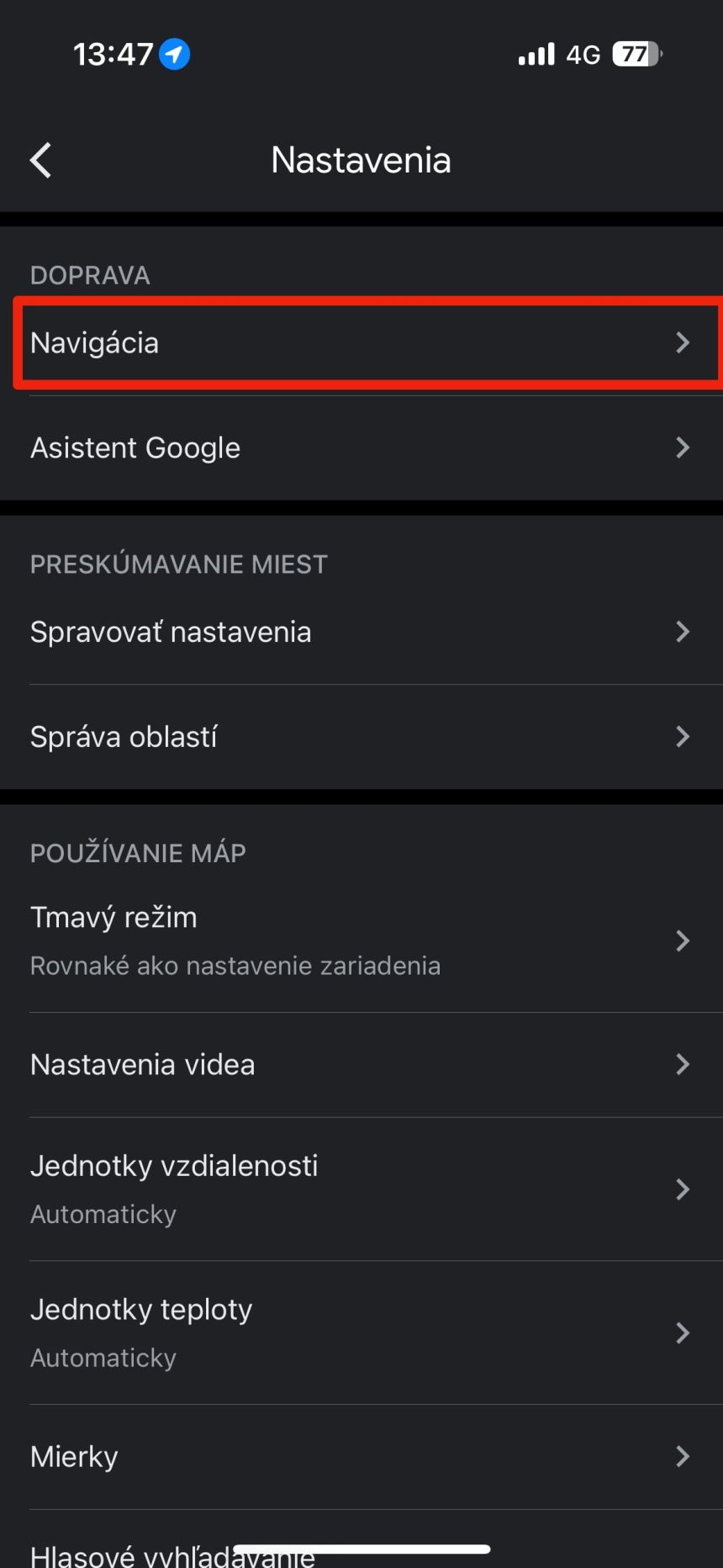Tap the battery indicator showing 77

[635, 54]
